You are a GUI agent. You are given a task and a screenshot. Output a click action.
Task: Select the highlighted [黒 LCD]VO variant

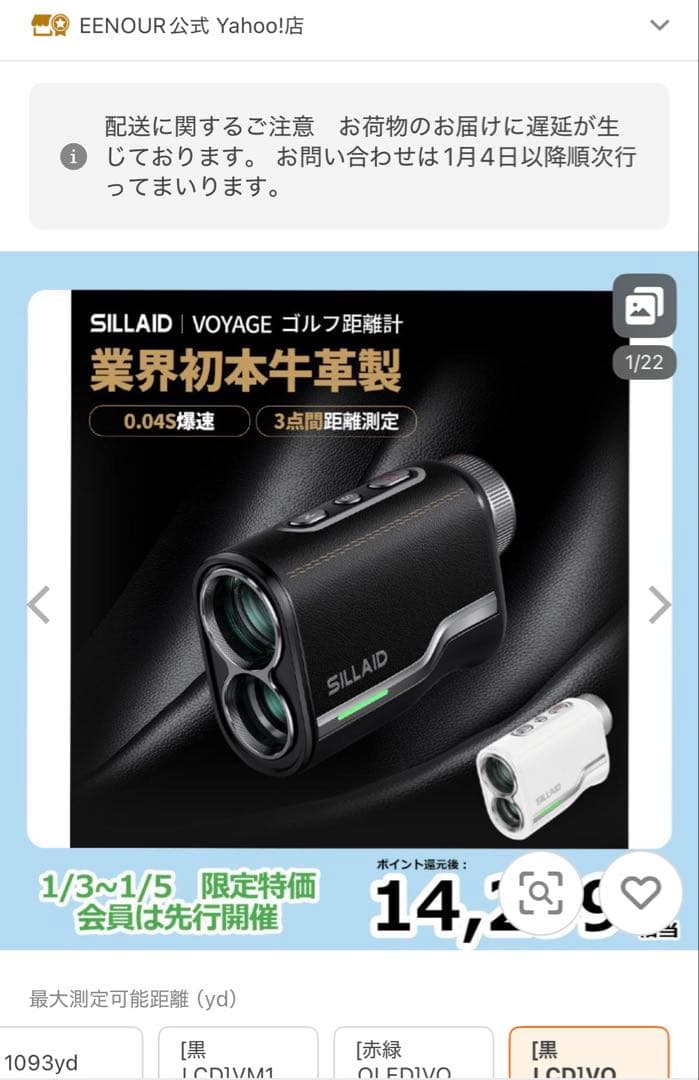pos(588,1055)
